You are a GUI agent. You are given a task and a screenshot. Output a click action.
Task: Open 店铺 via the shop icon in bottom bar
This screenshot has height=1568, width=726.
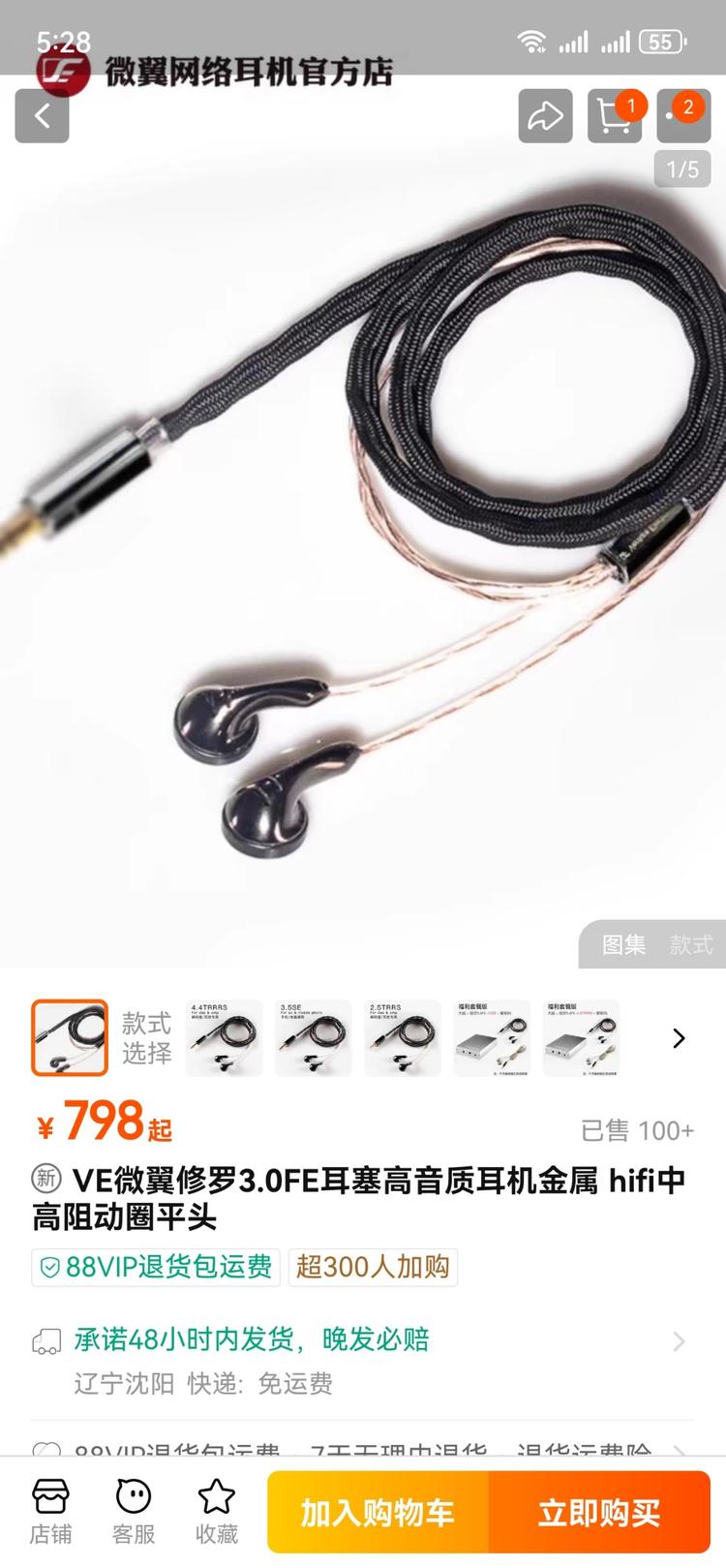[50, 1506]
